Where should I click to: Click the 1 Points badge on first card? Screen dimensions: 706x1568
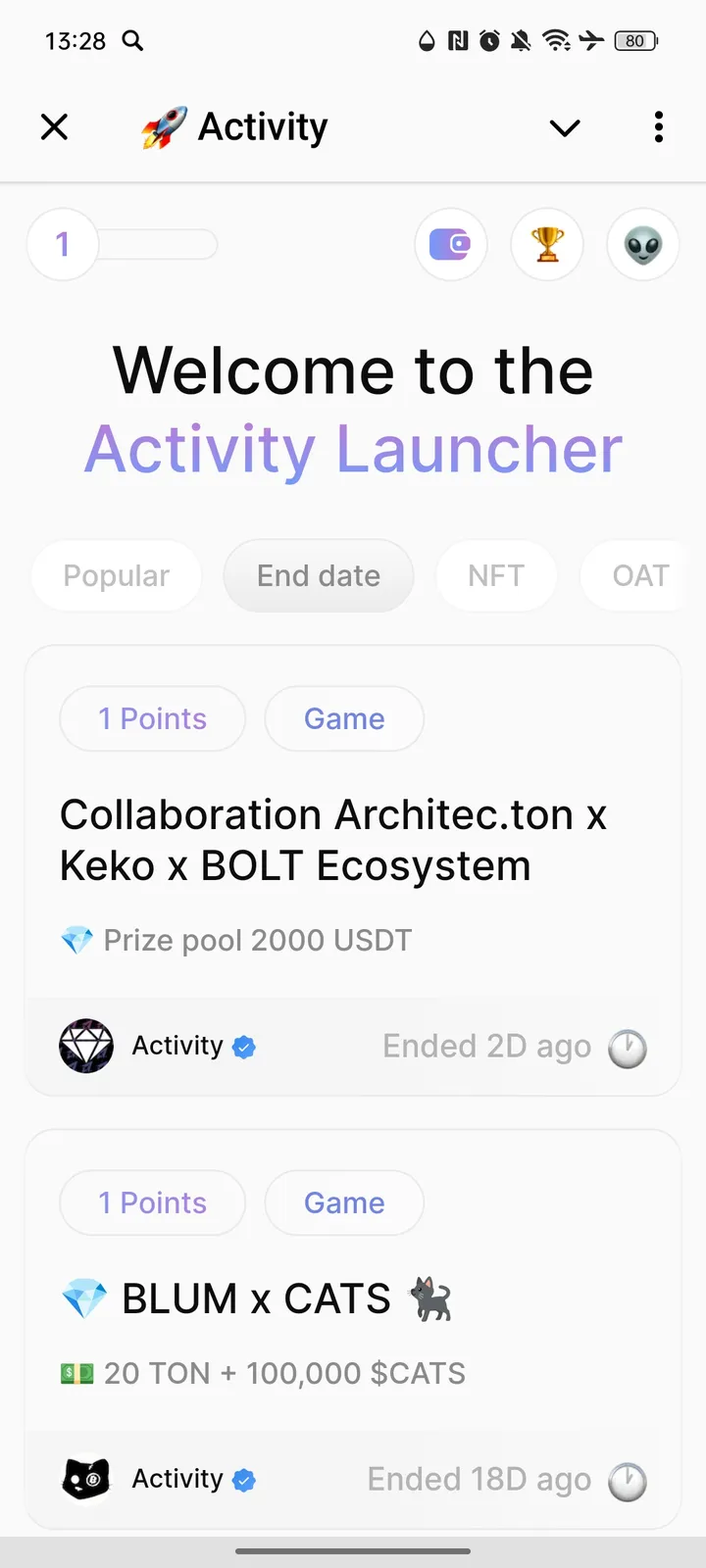[152, 718]
